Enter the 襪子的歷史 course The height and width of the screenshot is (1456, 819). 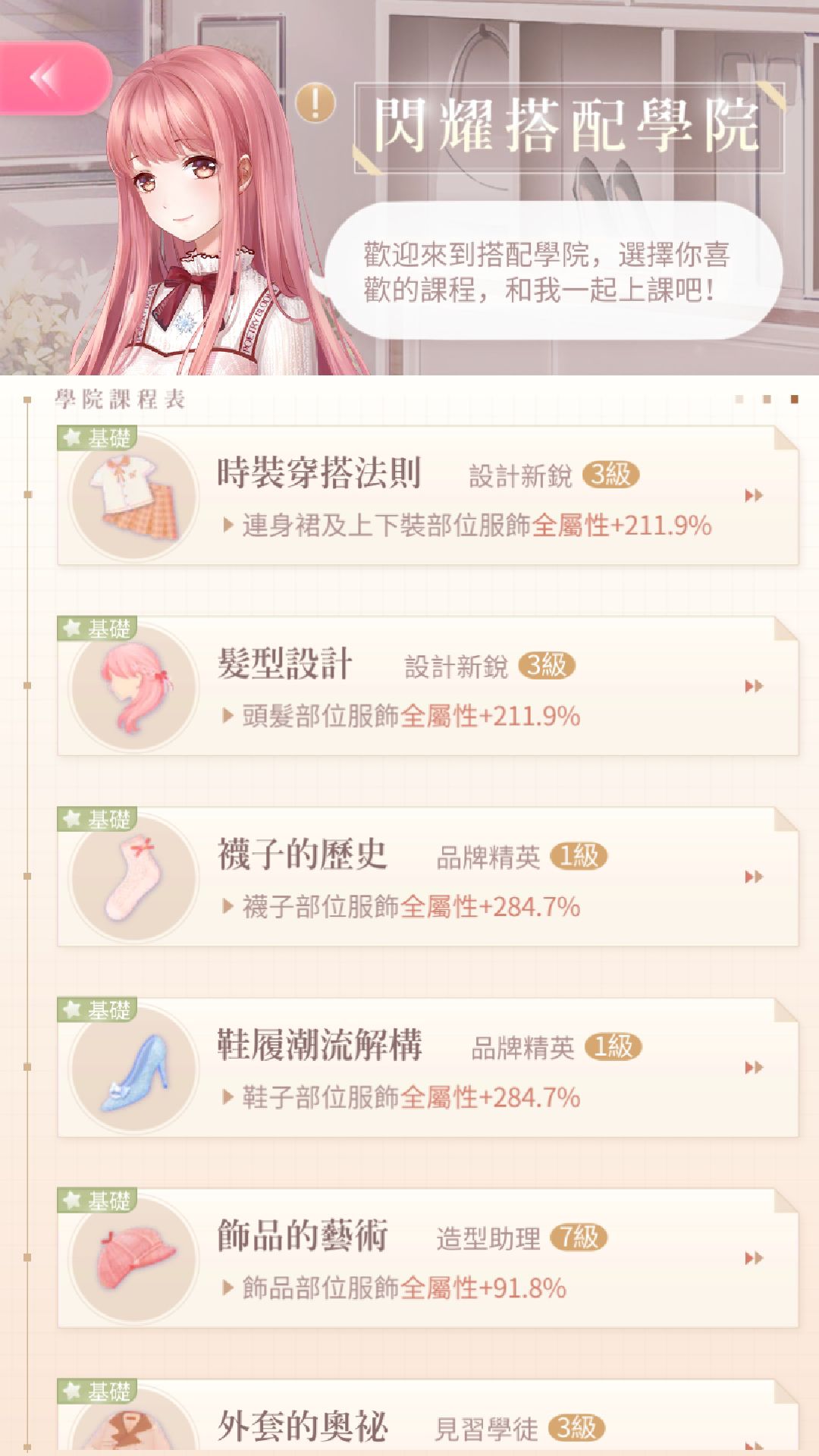[428, 877]
